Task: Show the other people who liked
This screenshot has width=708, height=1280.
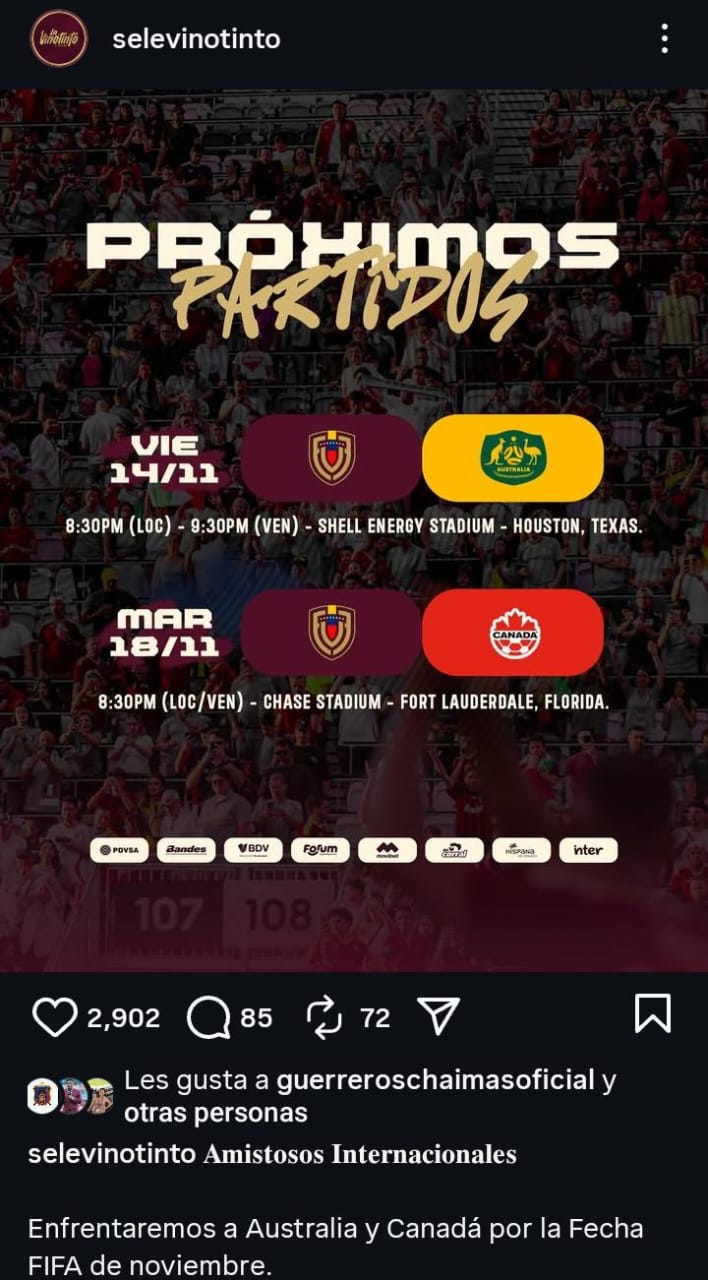Action: click(x=215, y=1112)
